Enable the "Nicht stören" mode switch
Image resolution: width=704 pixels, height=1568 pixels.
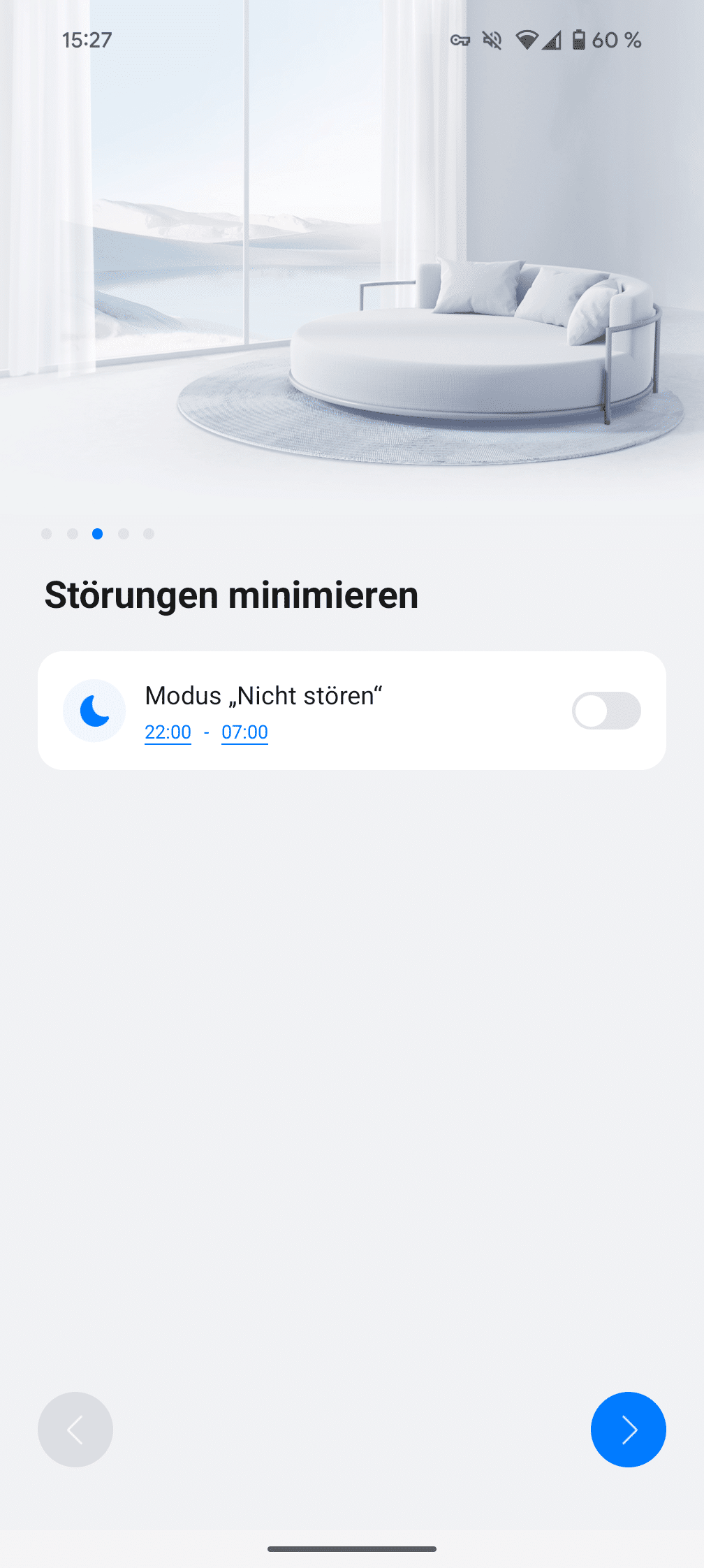[606, 711]
